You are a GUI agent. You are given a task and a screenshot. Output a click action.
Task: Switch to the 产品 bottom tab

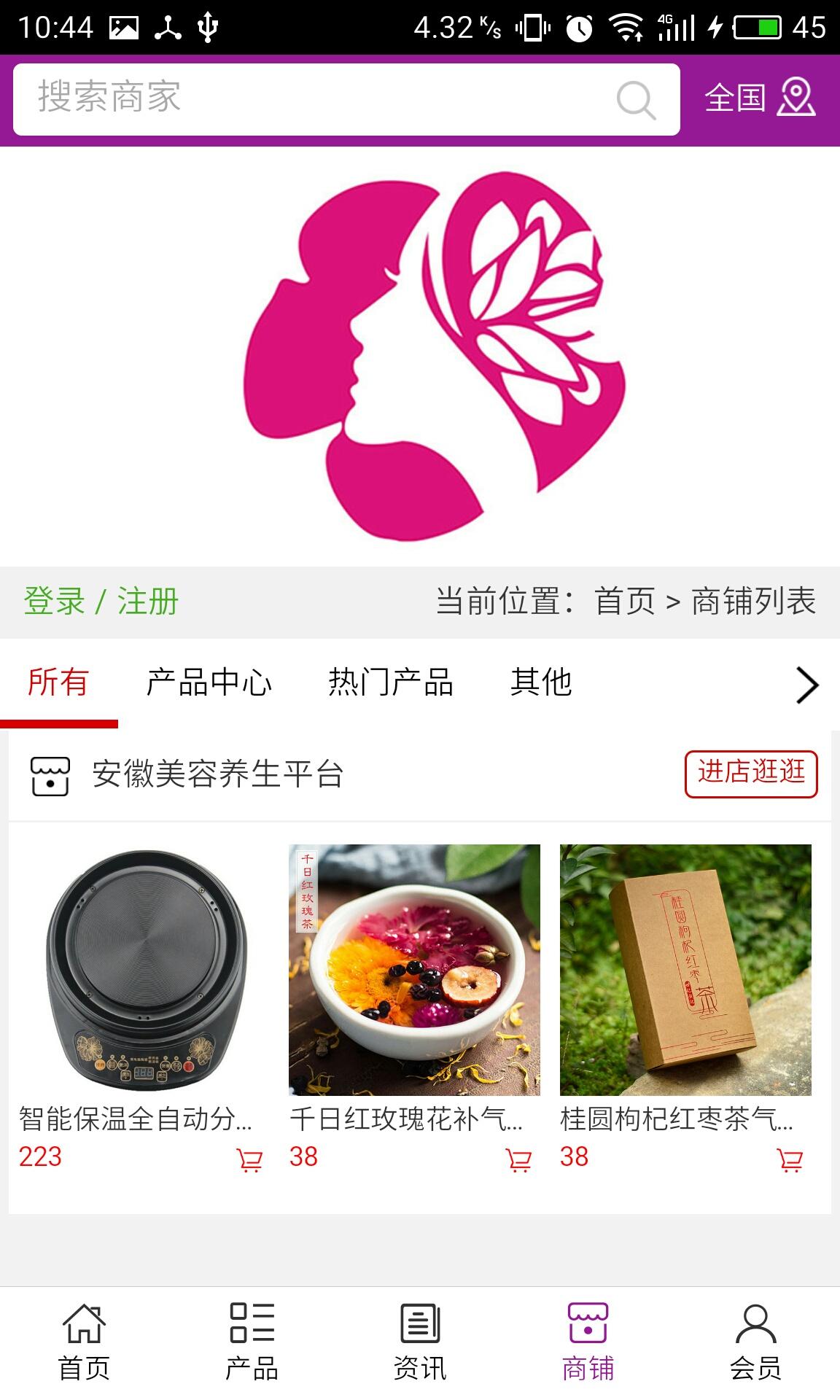click(x=252, y=1343)
